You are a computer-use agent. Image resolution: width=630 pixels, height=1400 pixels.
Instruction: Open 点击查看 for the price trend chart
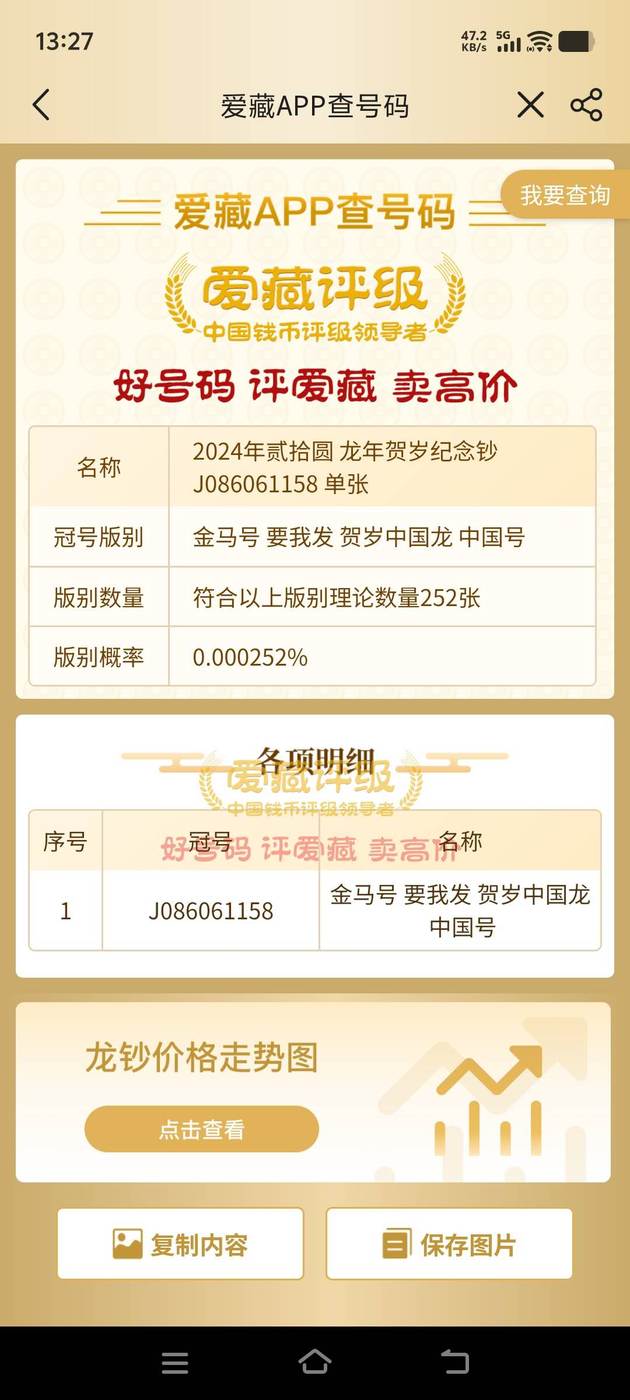click(201, 1129)
